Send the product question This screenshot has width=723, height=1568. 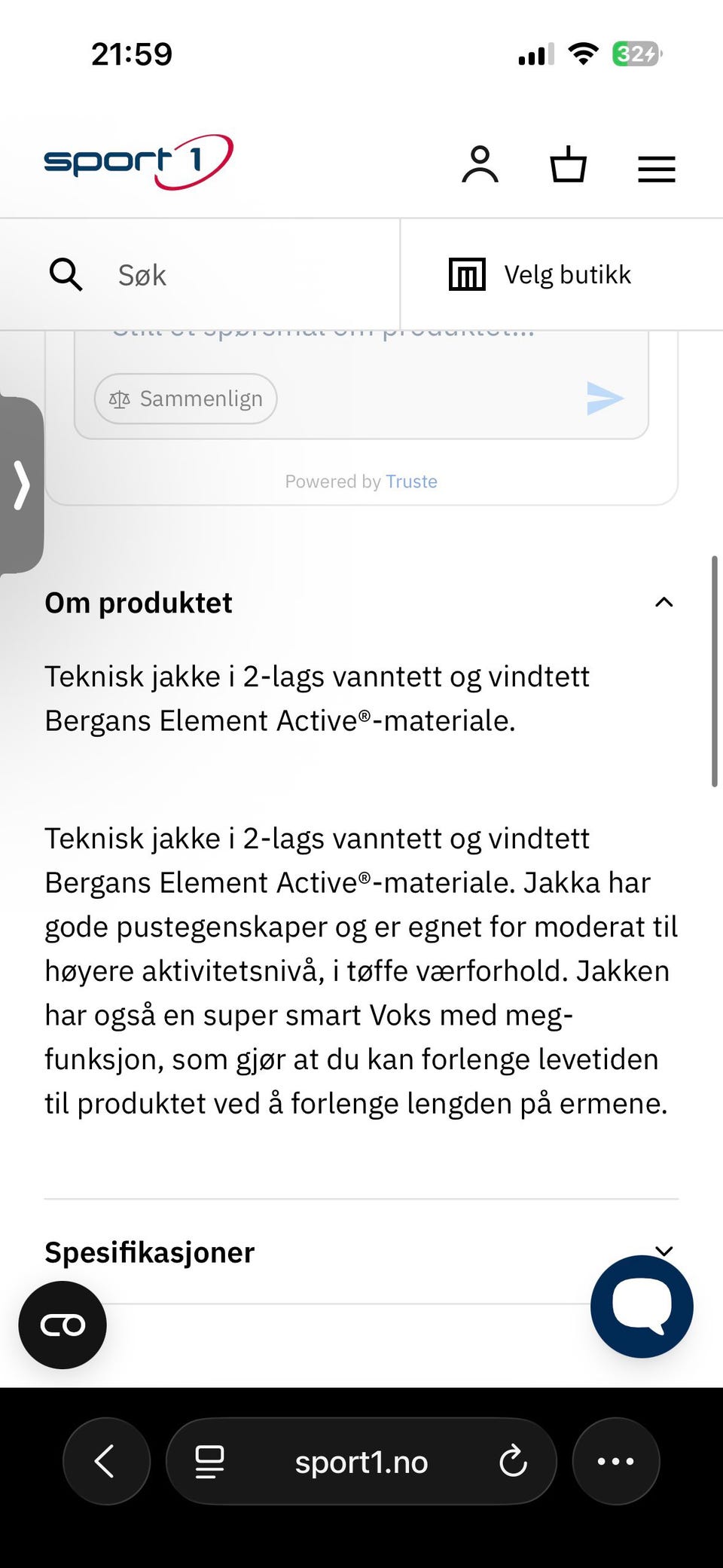click(605, 399)
